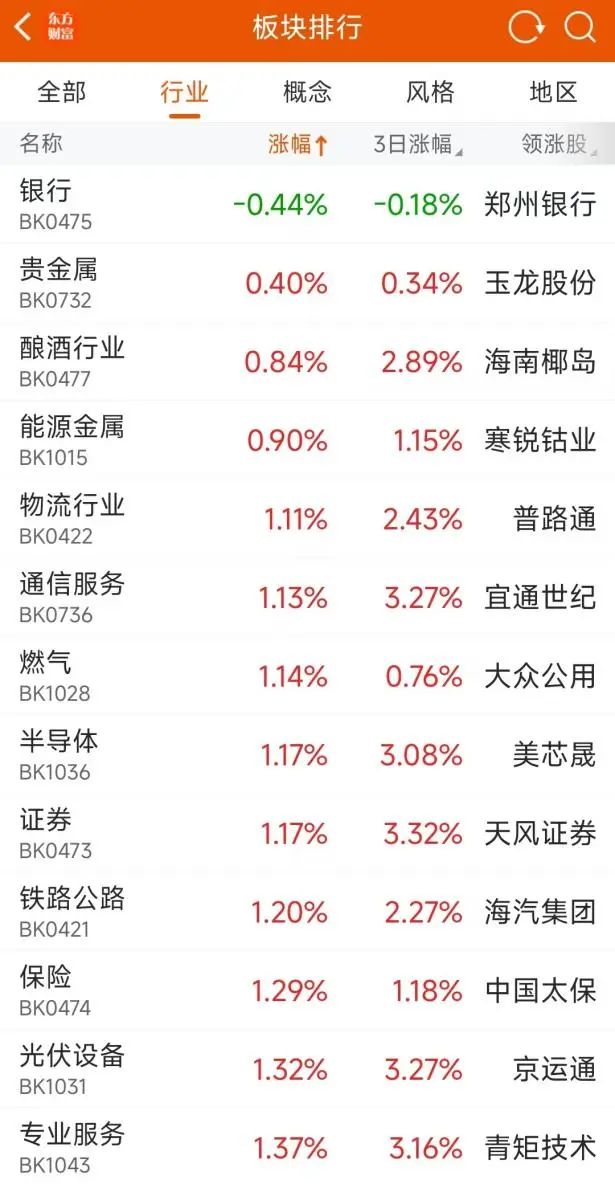Image resolution: width=615 pixels, height=1184 pixels.
Task: Switch to the 概念 tab
Action: [308, 92]
